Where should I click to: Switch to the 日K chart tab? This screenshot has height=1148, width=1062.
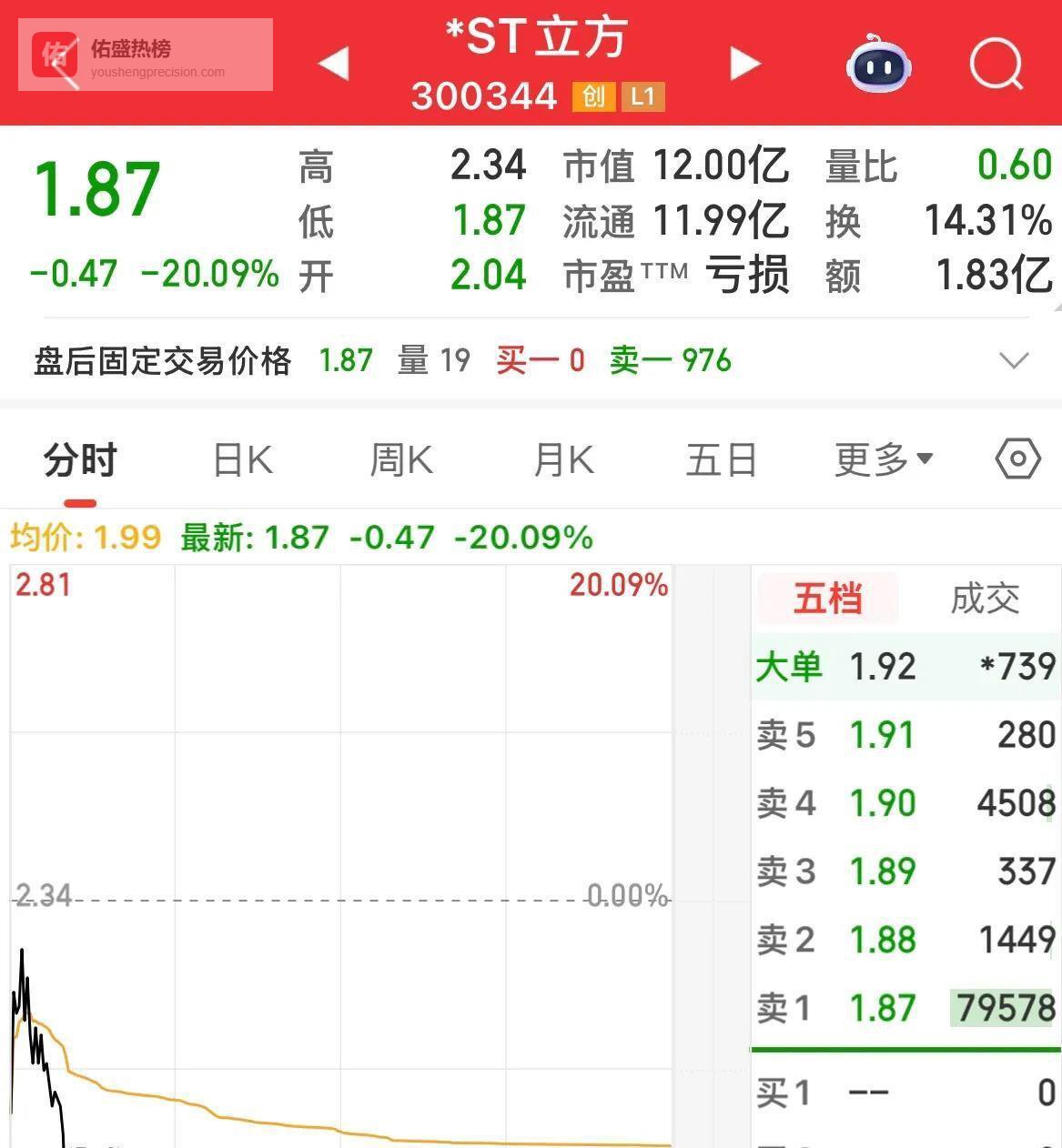click(x=243, y=460)
